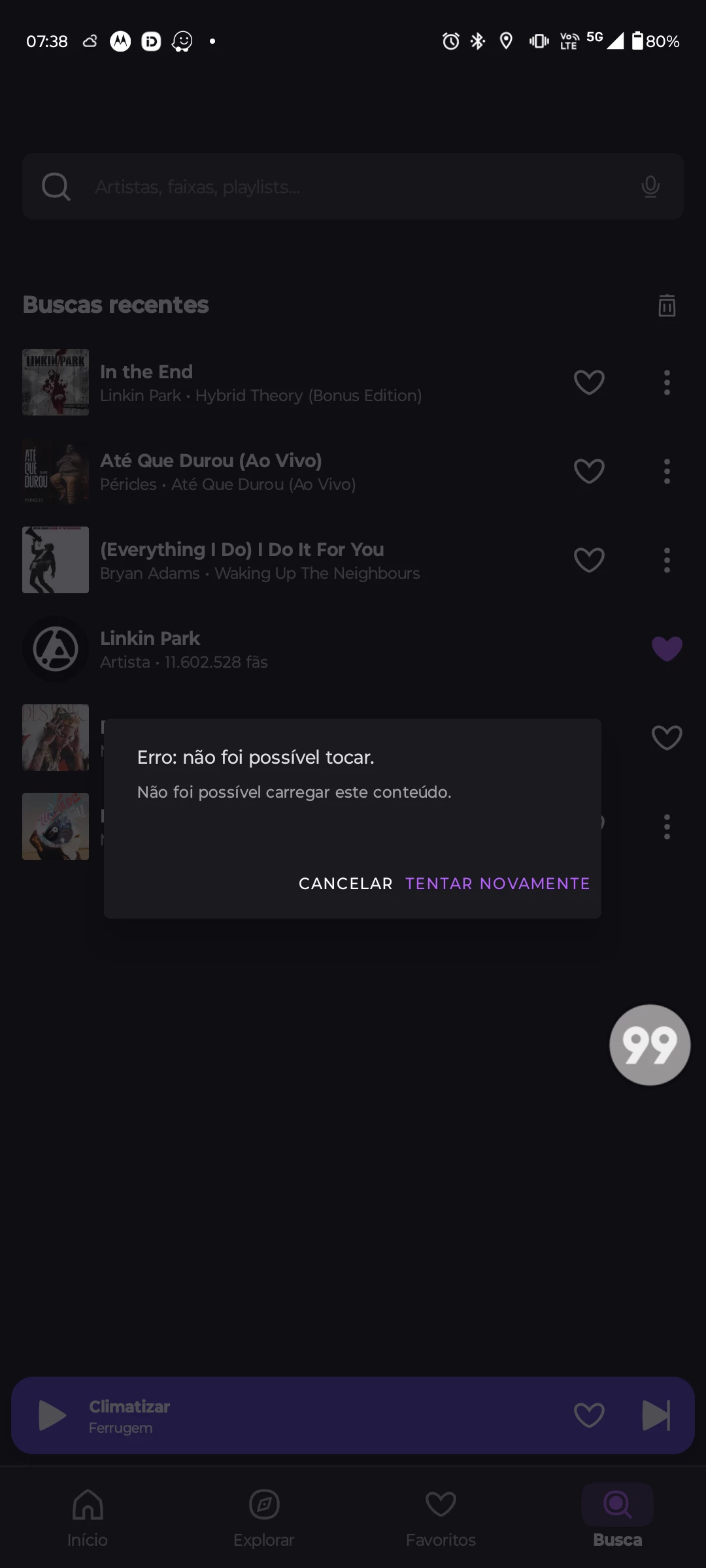The height and width of the screenshot is (1568, 706).
Task: Open more options for Até Que Durou
Action: (x=666, y=471)
